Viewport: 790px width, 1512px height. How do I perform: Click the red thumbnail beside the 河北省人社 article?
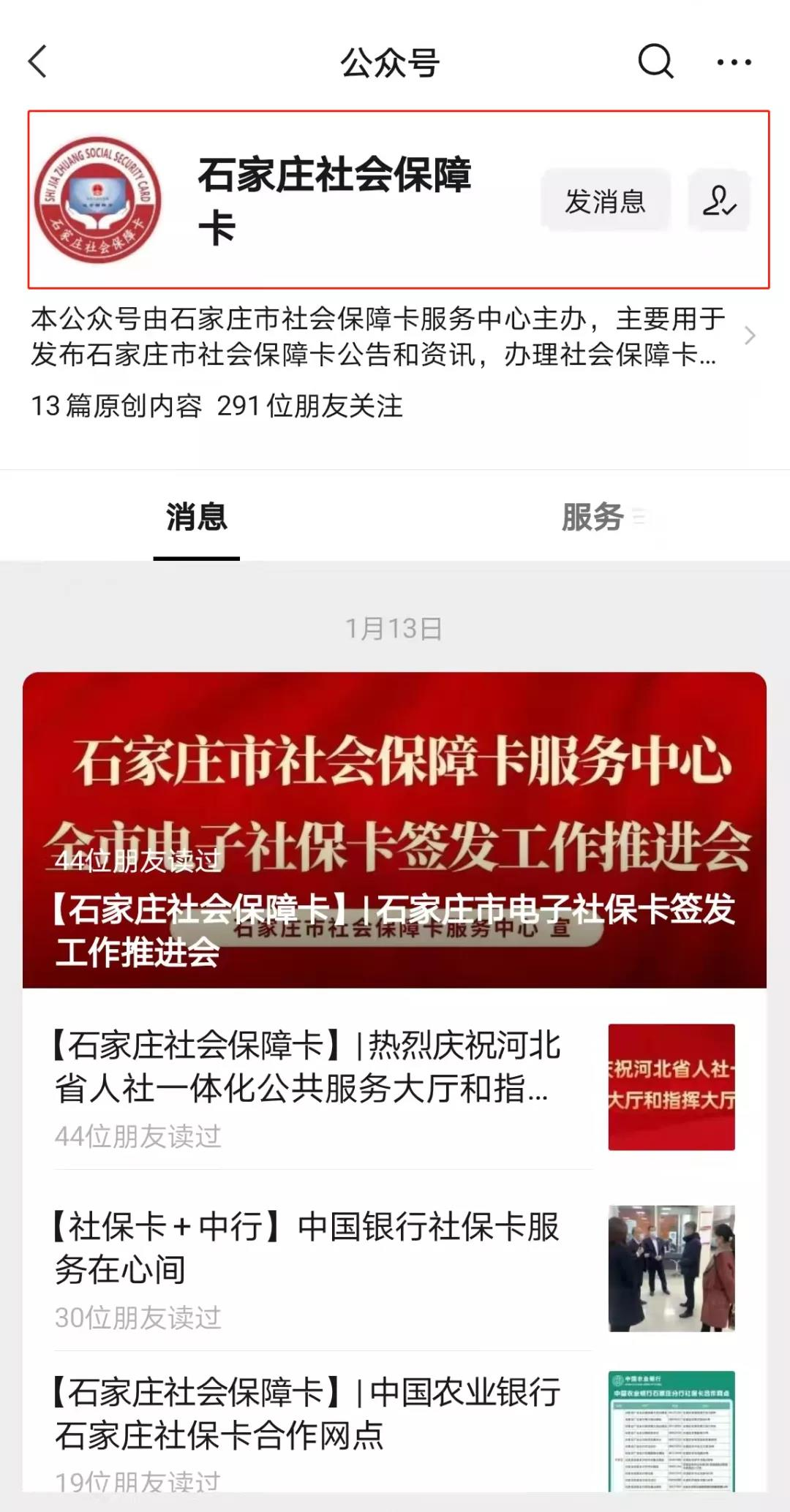click(x=671, y=1087)
